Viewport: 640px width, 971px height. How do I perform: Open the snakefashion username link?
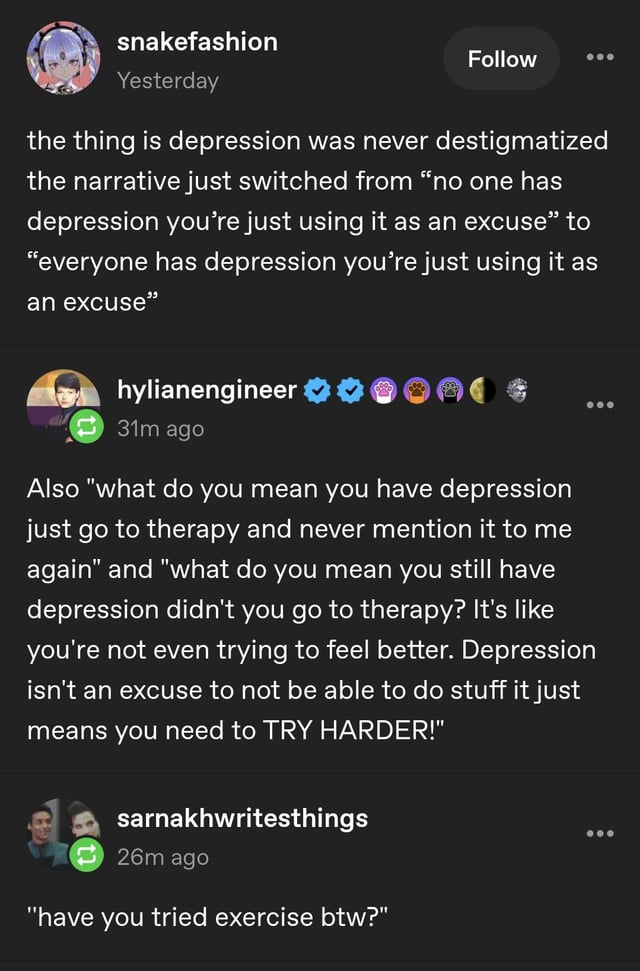point(197,41)
